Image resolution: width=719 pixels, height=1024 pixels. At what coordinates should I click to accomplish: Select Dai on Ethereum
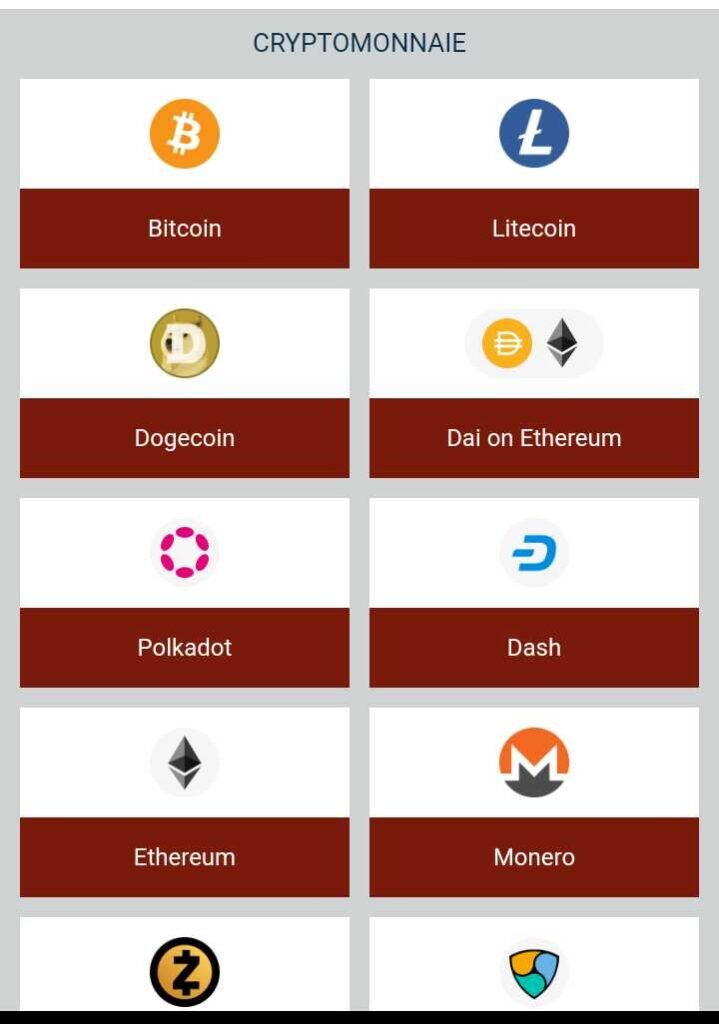[533, 437]
